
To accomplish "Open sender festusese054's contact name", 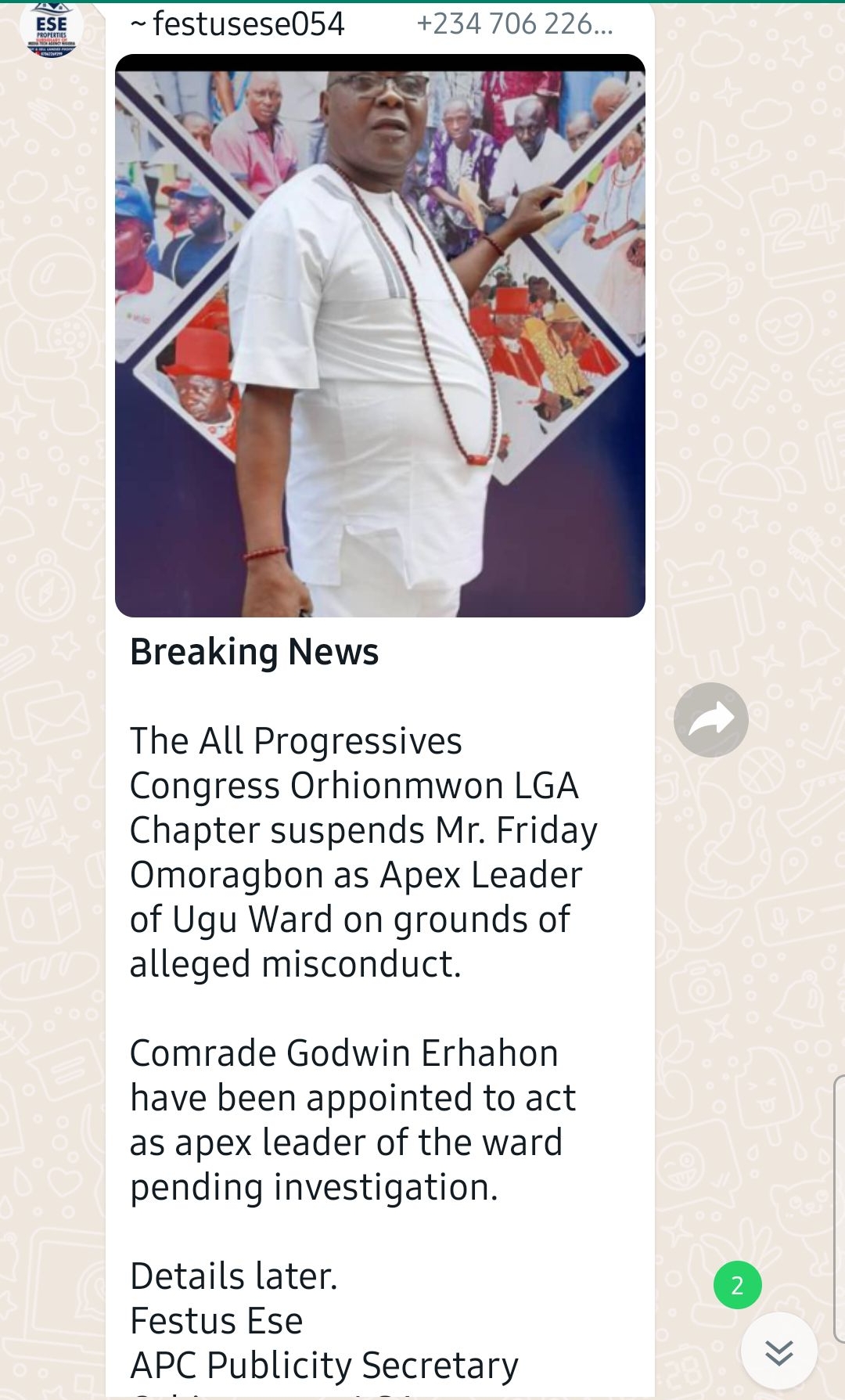I will tap(237, 24).
